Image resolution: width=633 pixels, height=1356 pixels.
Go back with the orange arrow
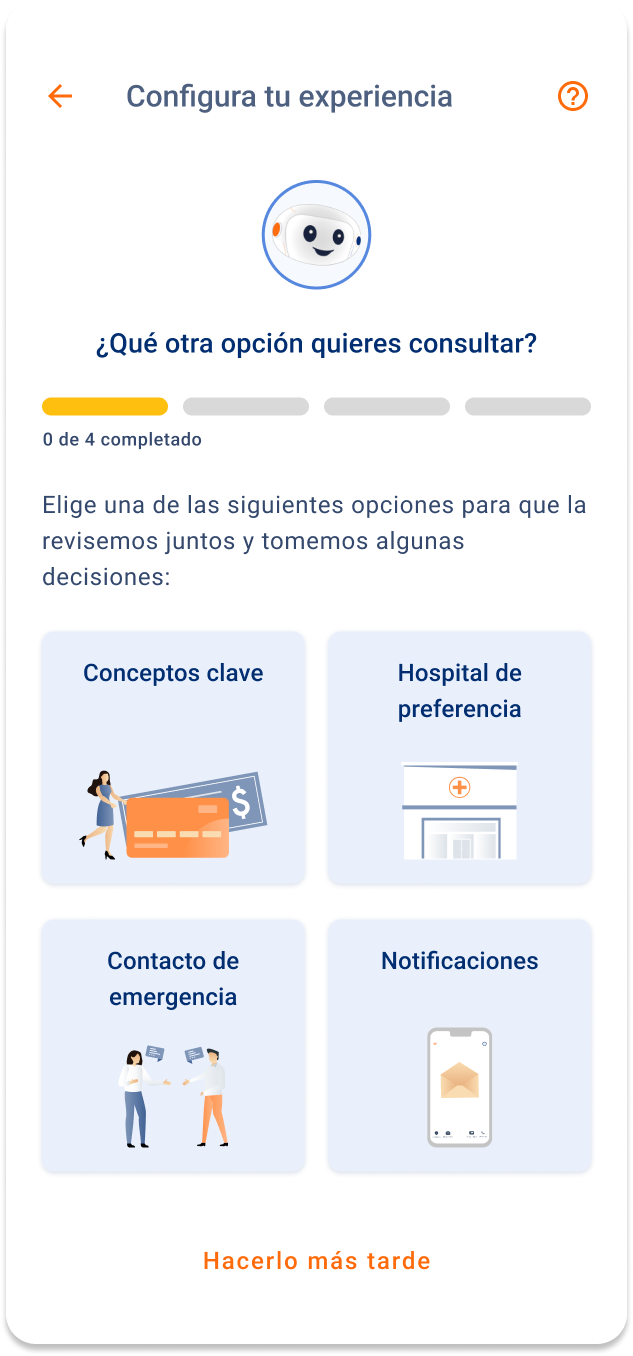point(60,96)
